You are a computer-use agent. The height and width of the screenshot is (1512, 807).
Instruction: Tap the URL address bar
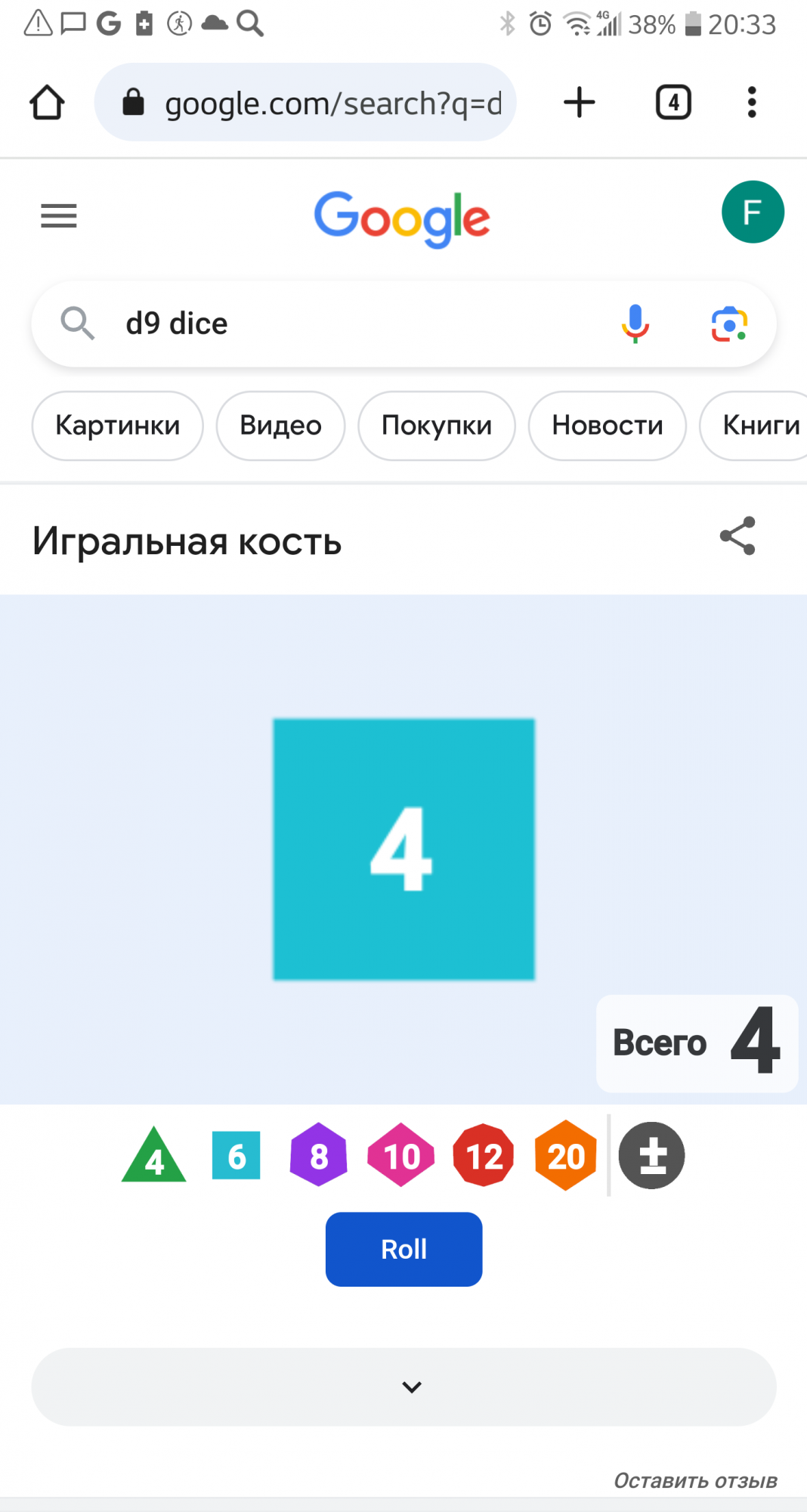pos(305,102)
